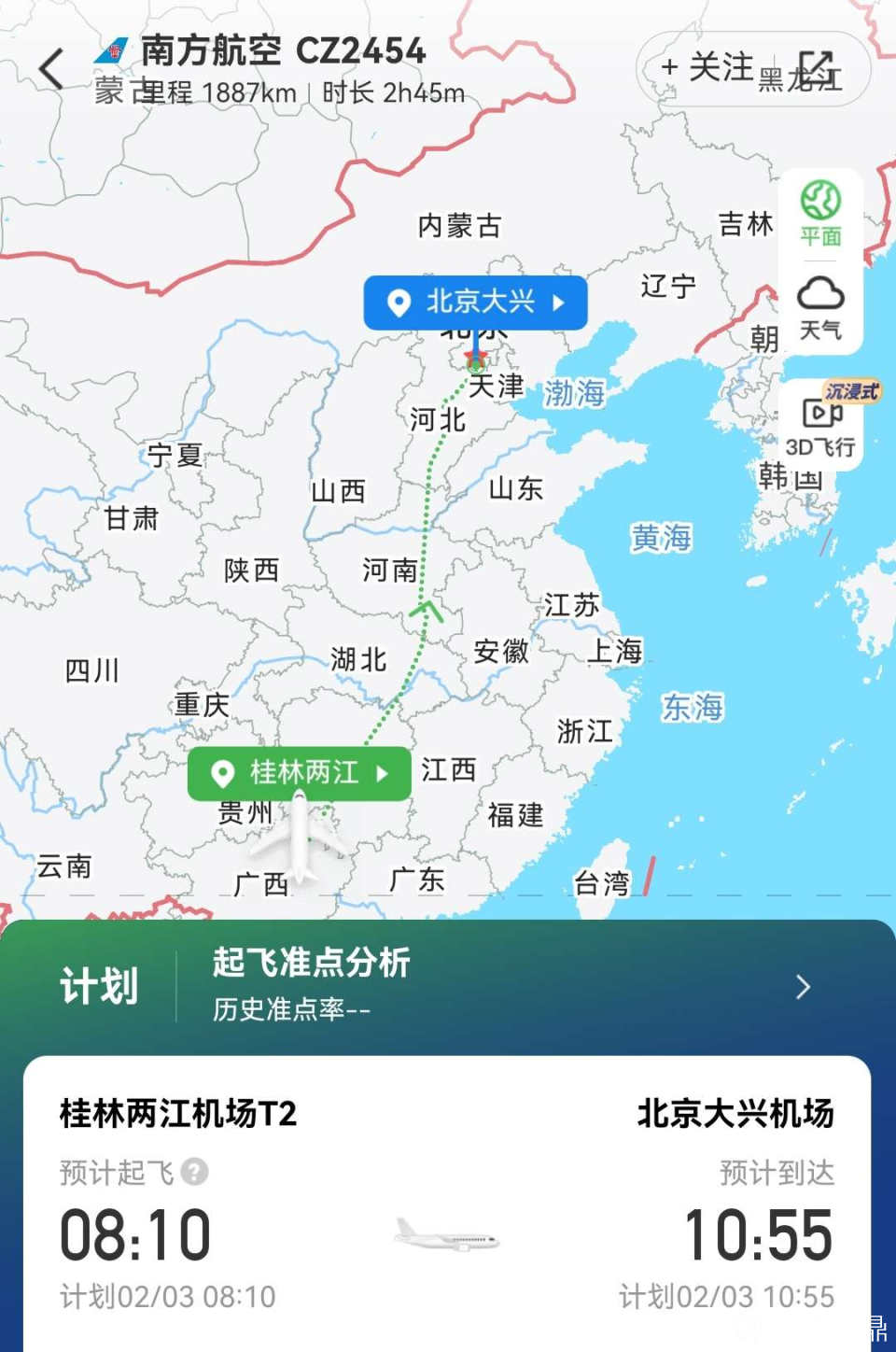The height and width of the screenshot is (1352, 896).
Task: Switch the map with the 平面 button
Action: click(x=820, y=214)
